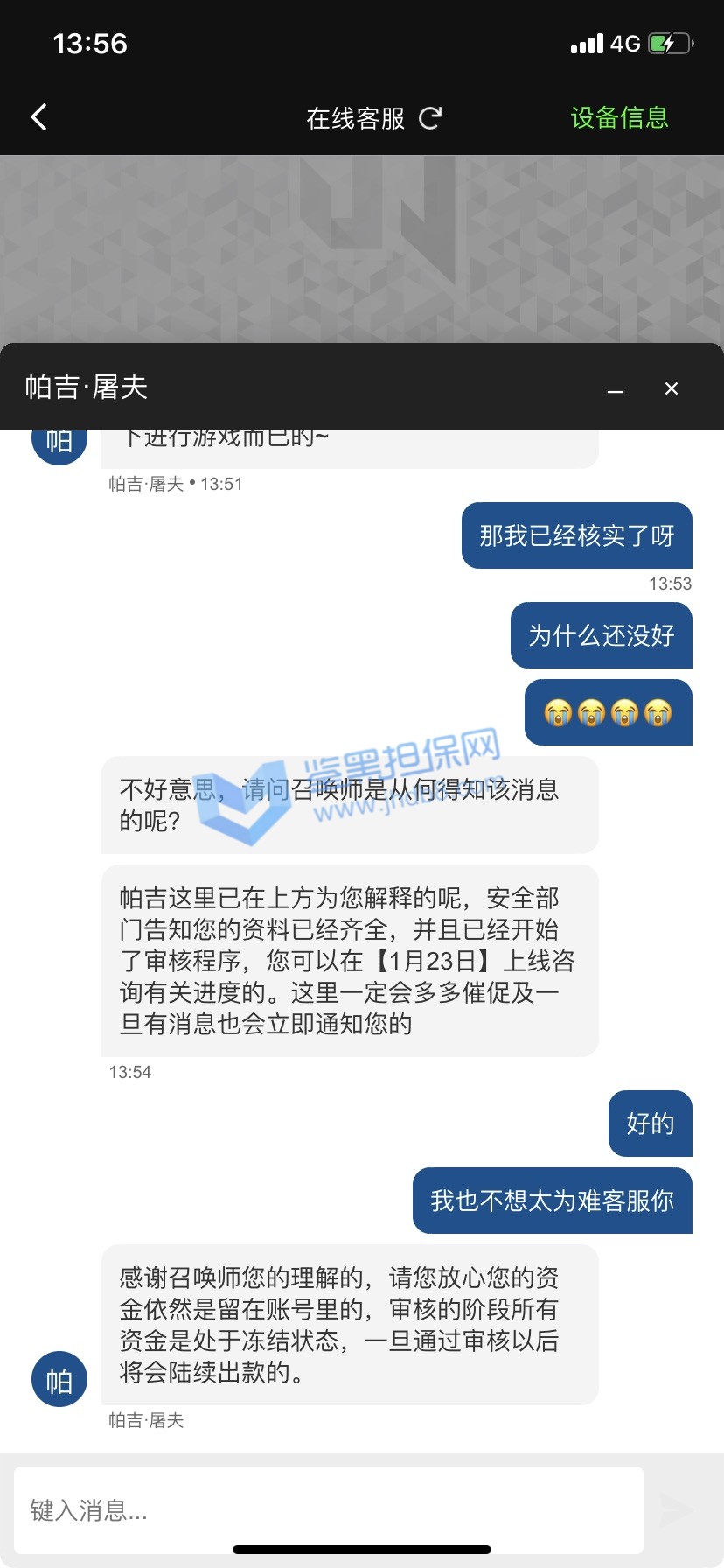Minimize the 帕吉·屠夫 chat window
724x1568 pixels.
click(x=616, y=390)
